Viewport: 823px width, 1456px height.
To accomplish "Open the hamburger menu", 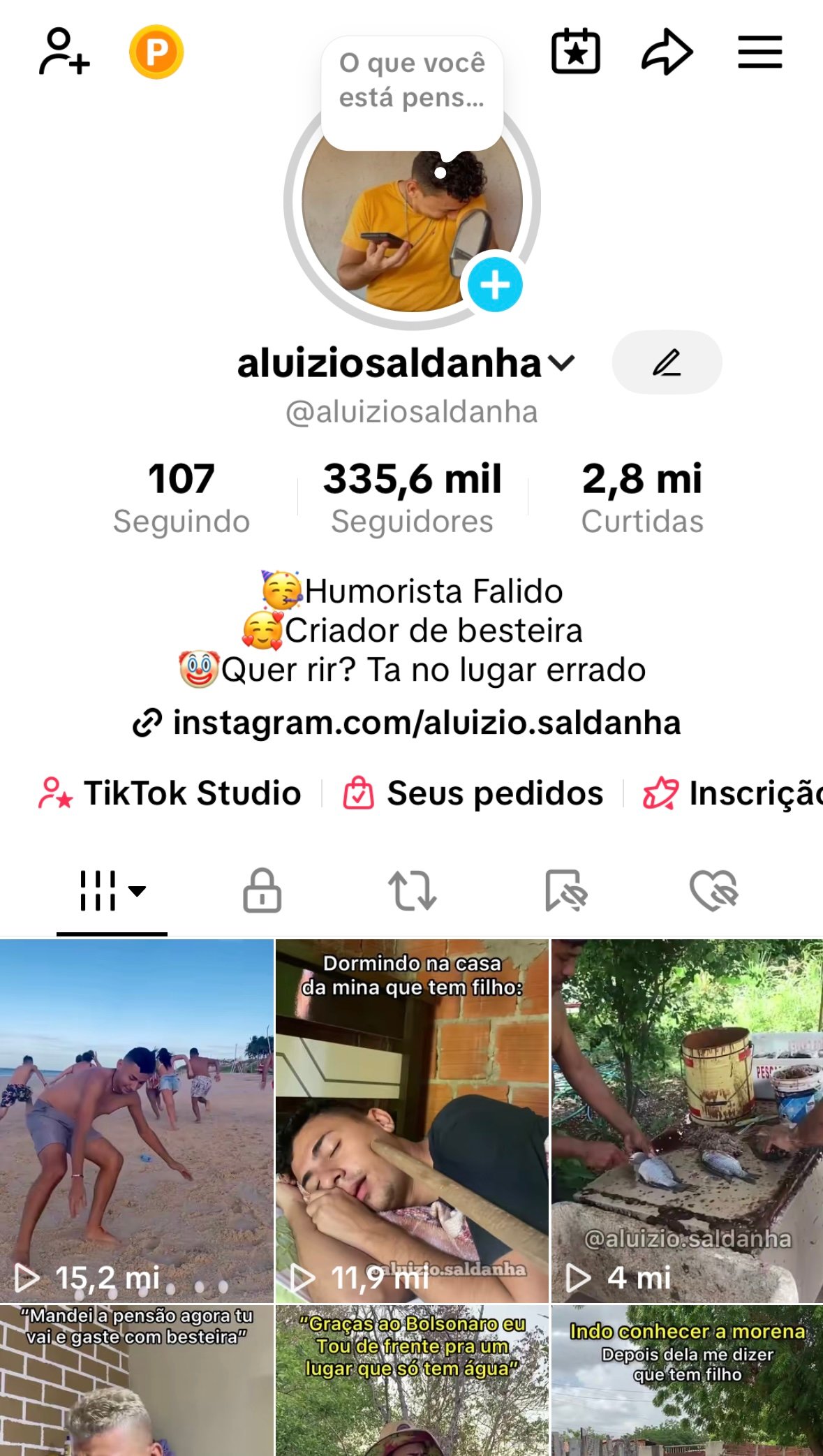I will (x=760, y=52).
